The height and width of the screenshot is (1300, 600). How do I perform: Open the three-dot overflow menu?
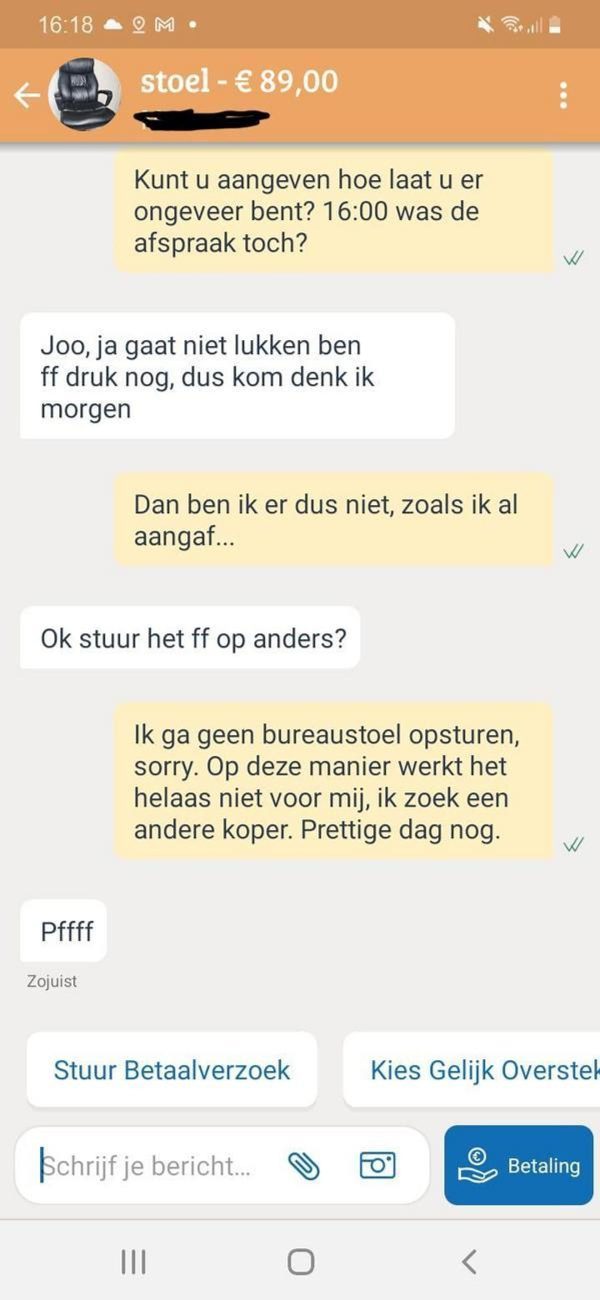(x=564, y=95)
